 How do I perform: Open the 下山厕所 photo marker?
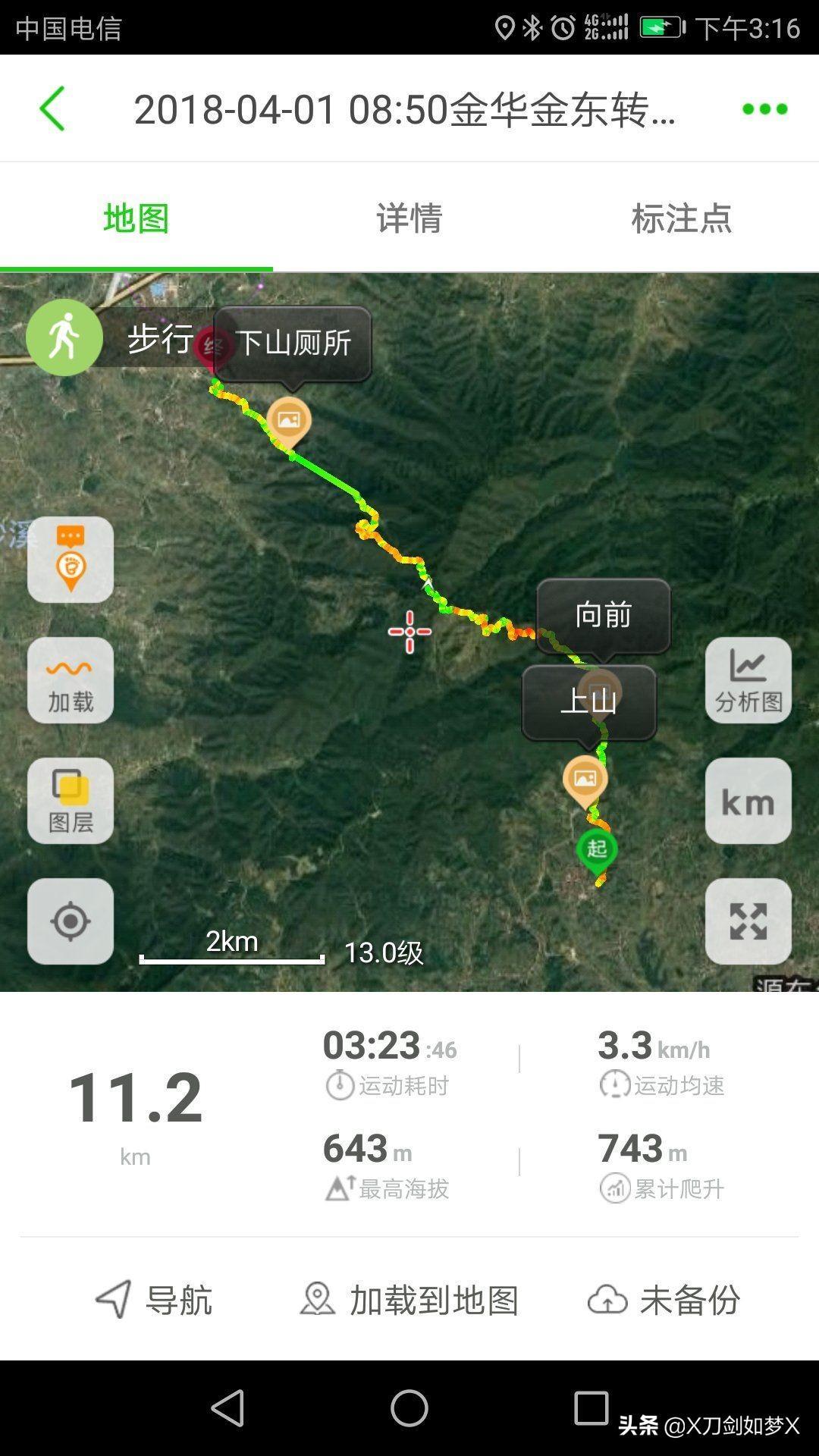(x=289, y=419)
